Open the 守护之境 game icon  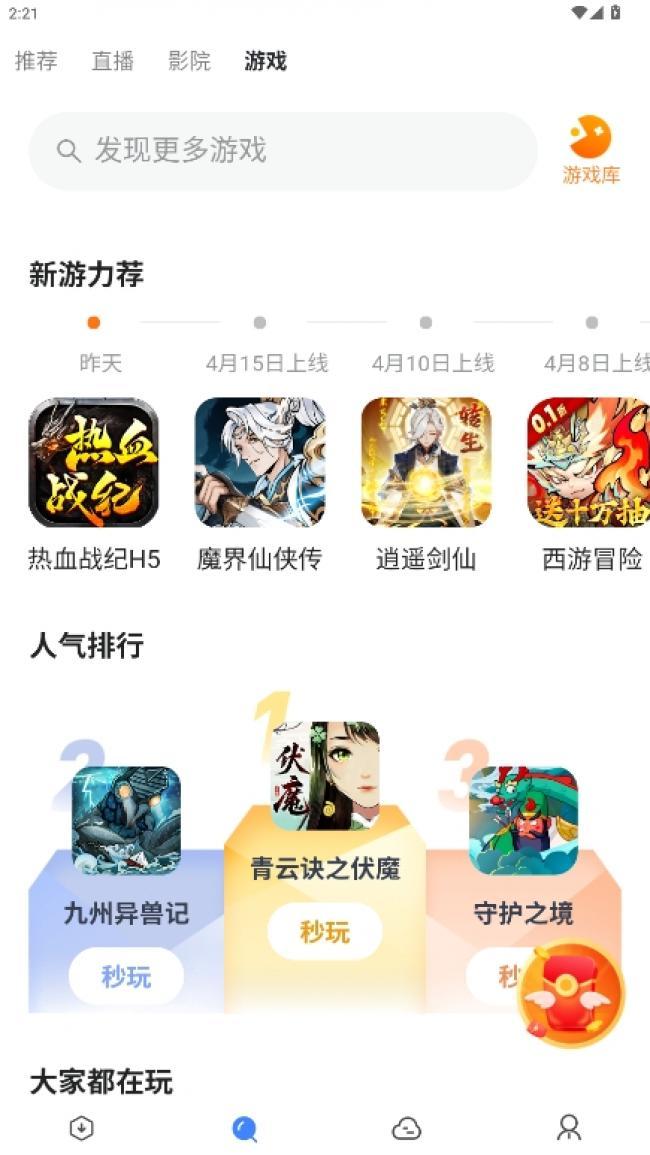pyautogui.click(x=523, y=821)
